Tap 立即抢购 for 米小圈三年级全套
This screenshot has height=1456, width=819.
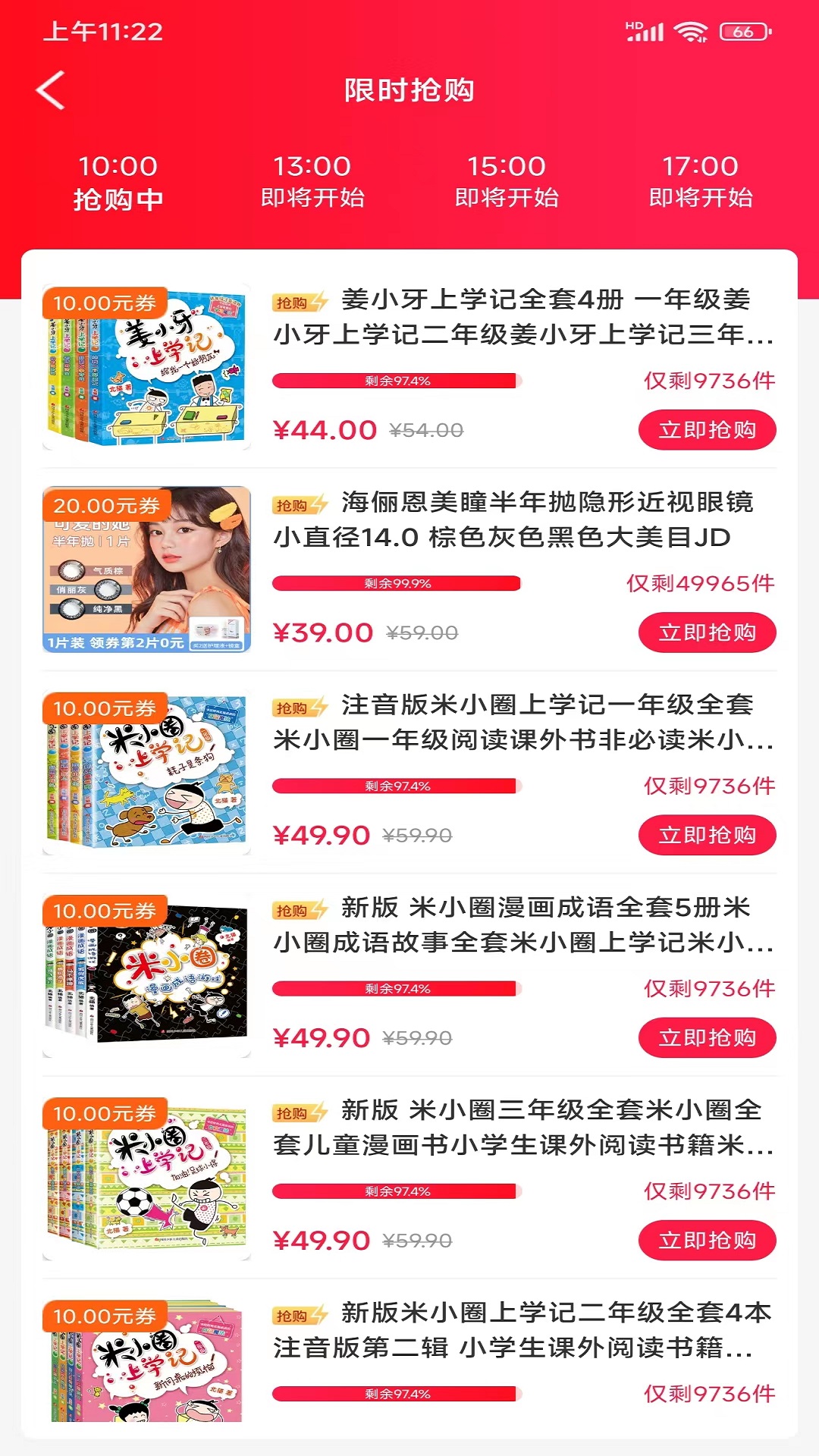pos(707,1240)
